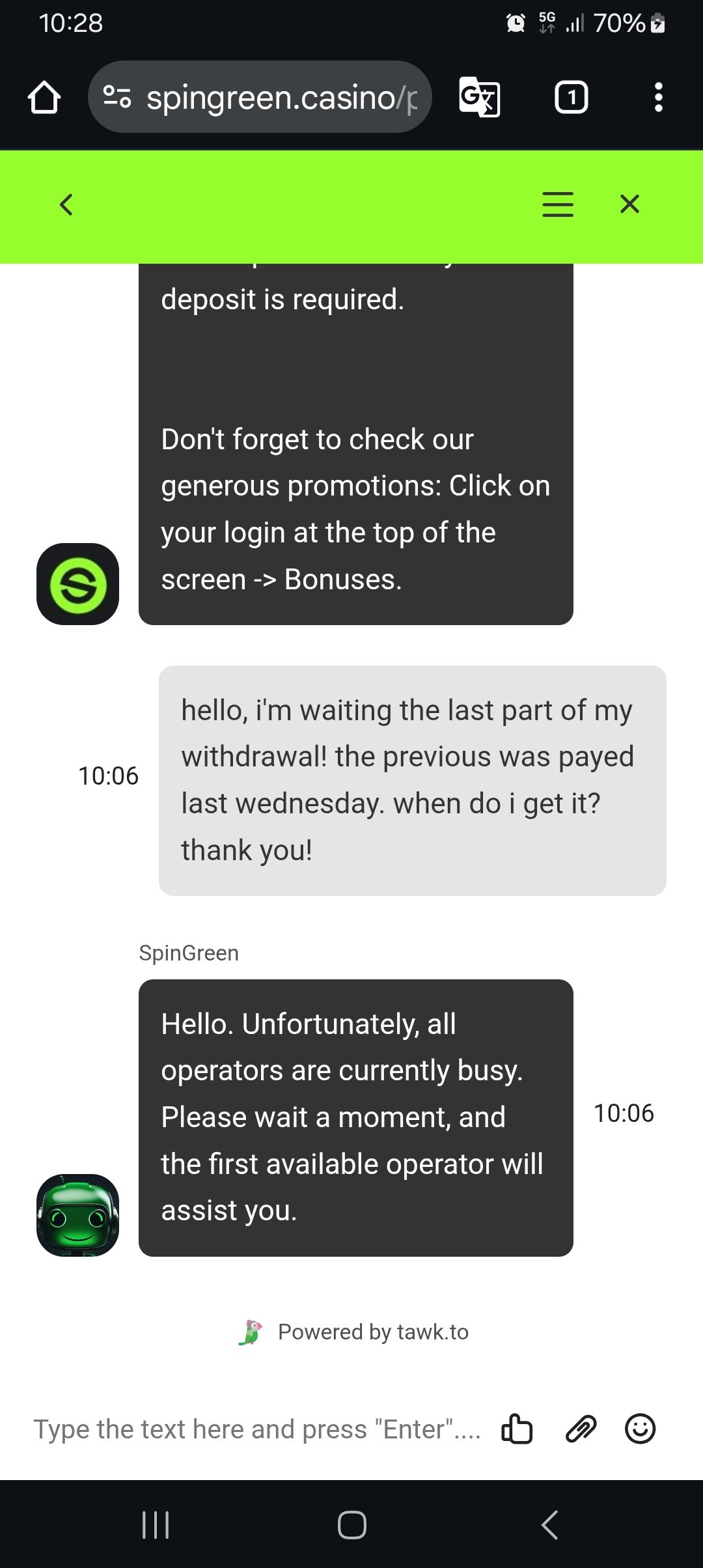The image size is (703, 1568).
Task: Rate the chat with thumbs up icon
Action: pyautogui.click(x=517, y=1429)
